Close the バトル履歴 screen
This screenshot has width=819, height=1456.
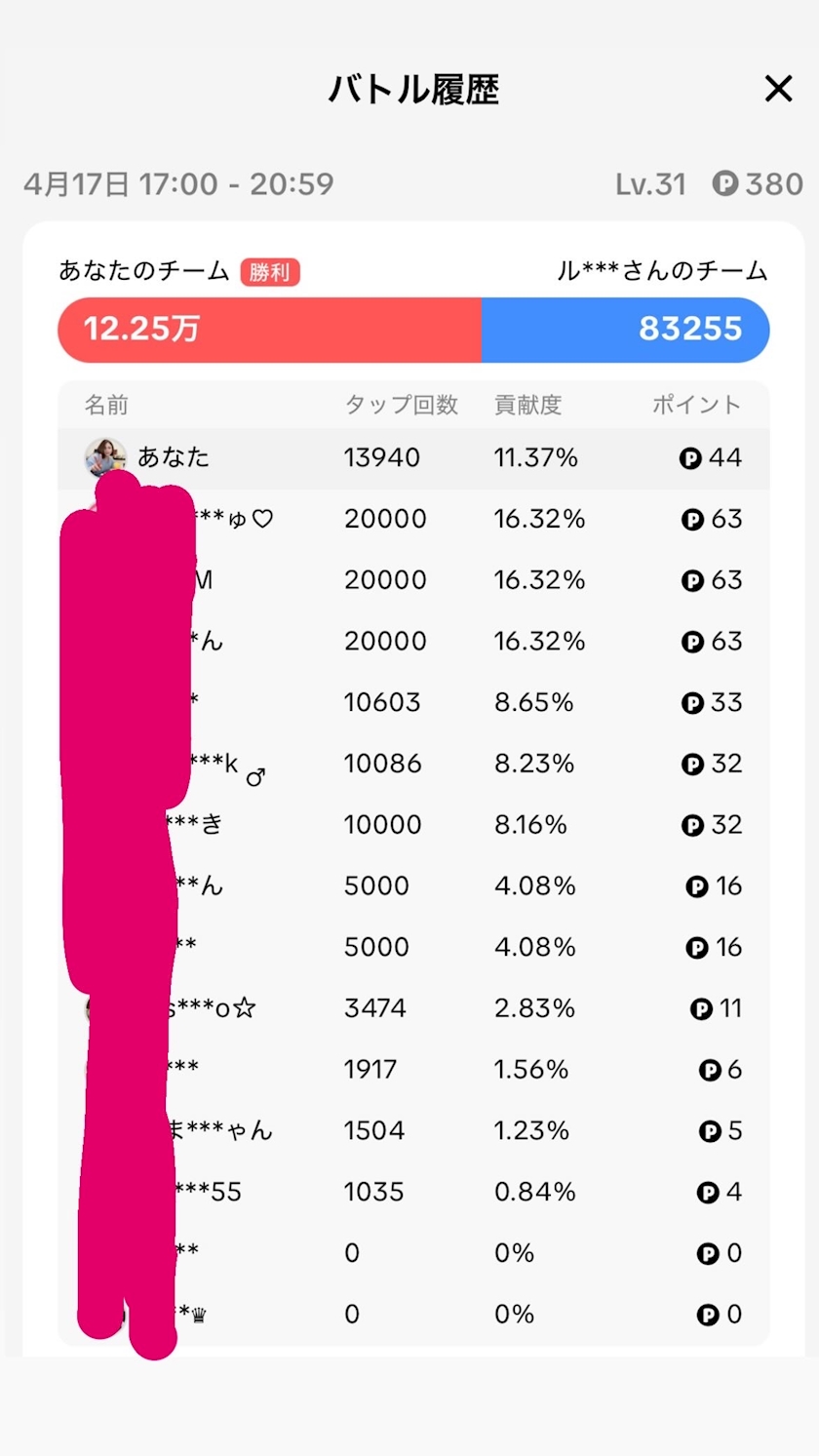tap(778, 90)
